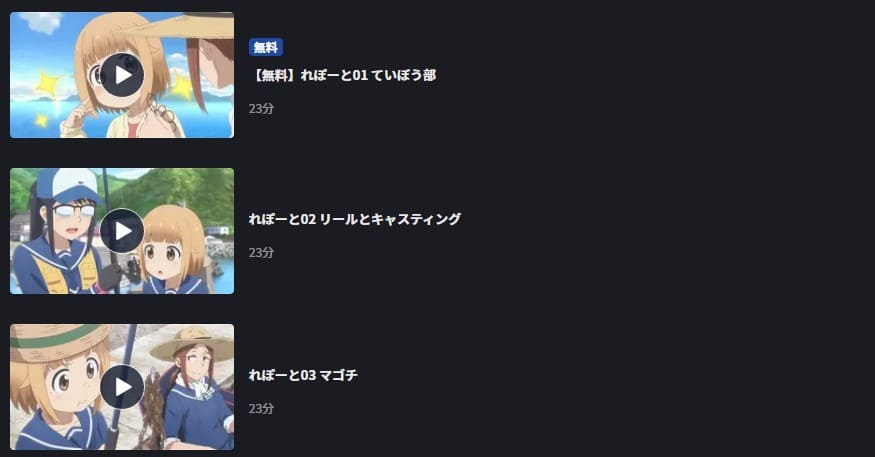The width and height of the screenshot is (875, 457).
Task: Play free episode れぽーと01 ていぼう部
Action: [x=122, y=75]
